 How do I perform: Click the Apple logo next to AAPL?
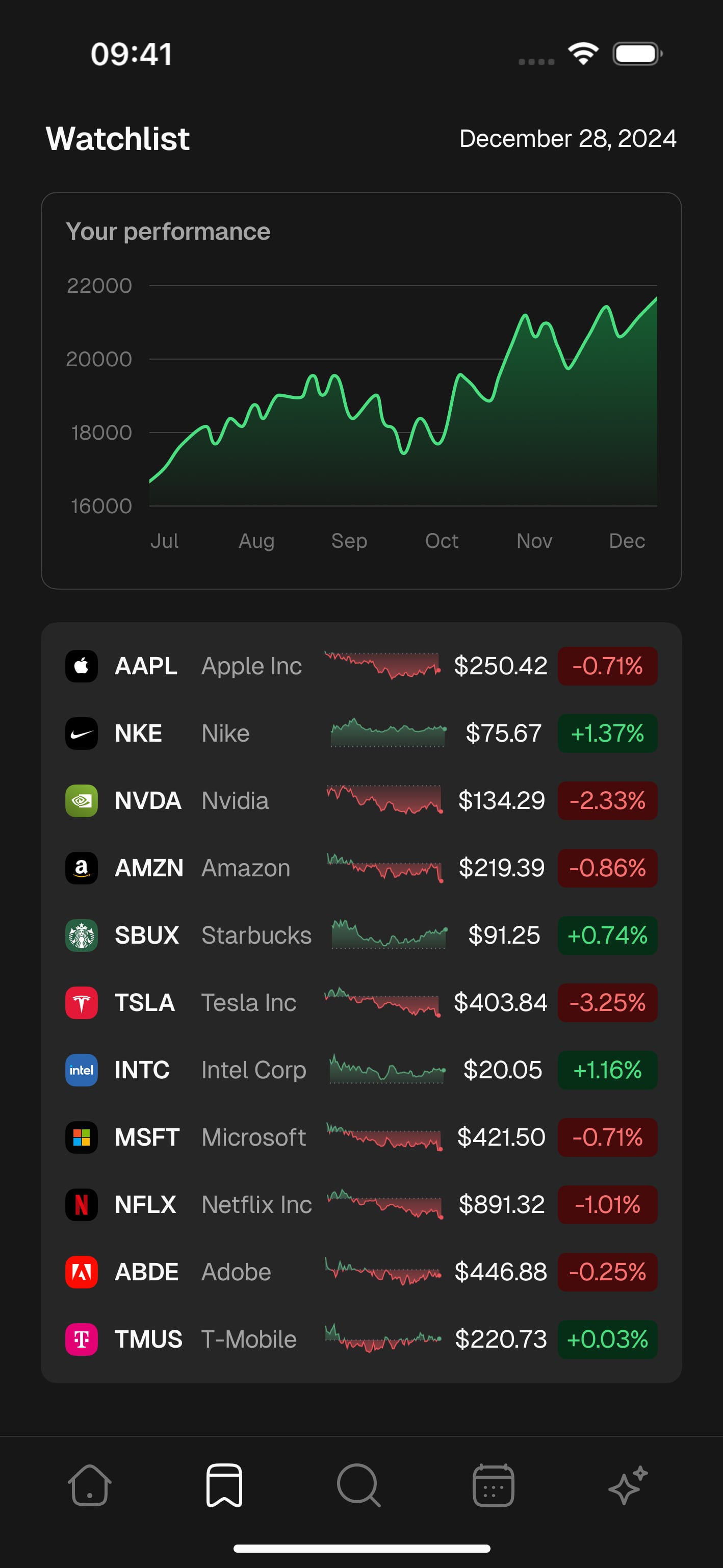coord(81,666)
